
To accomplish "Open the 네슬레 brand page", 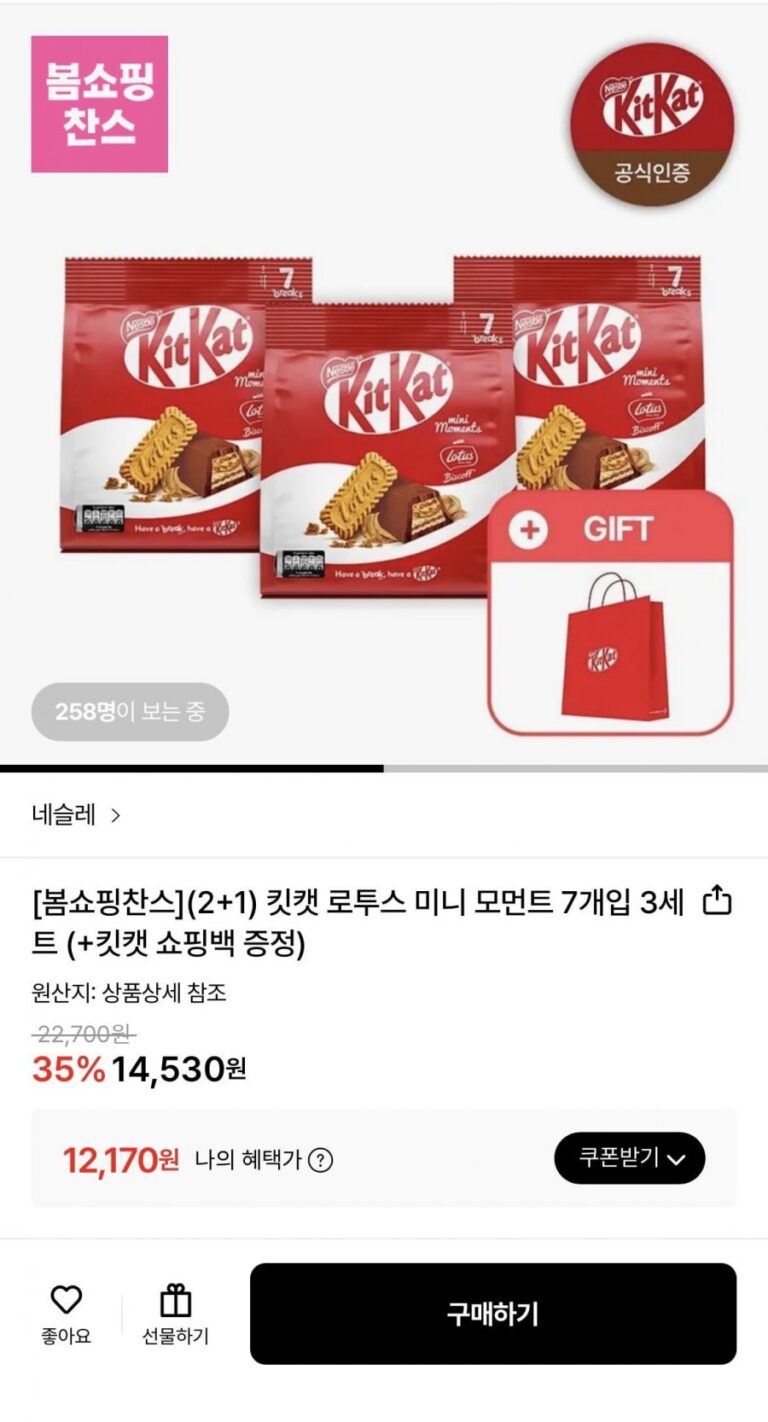I will click(x=75, y=815).
